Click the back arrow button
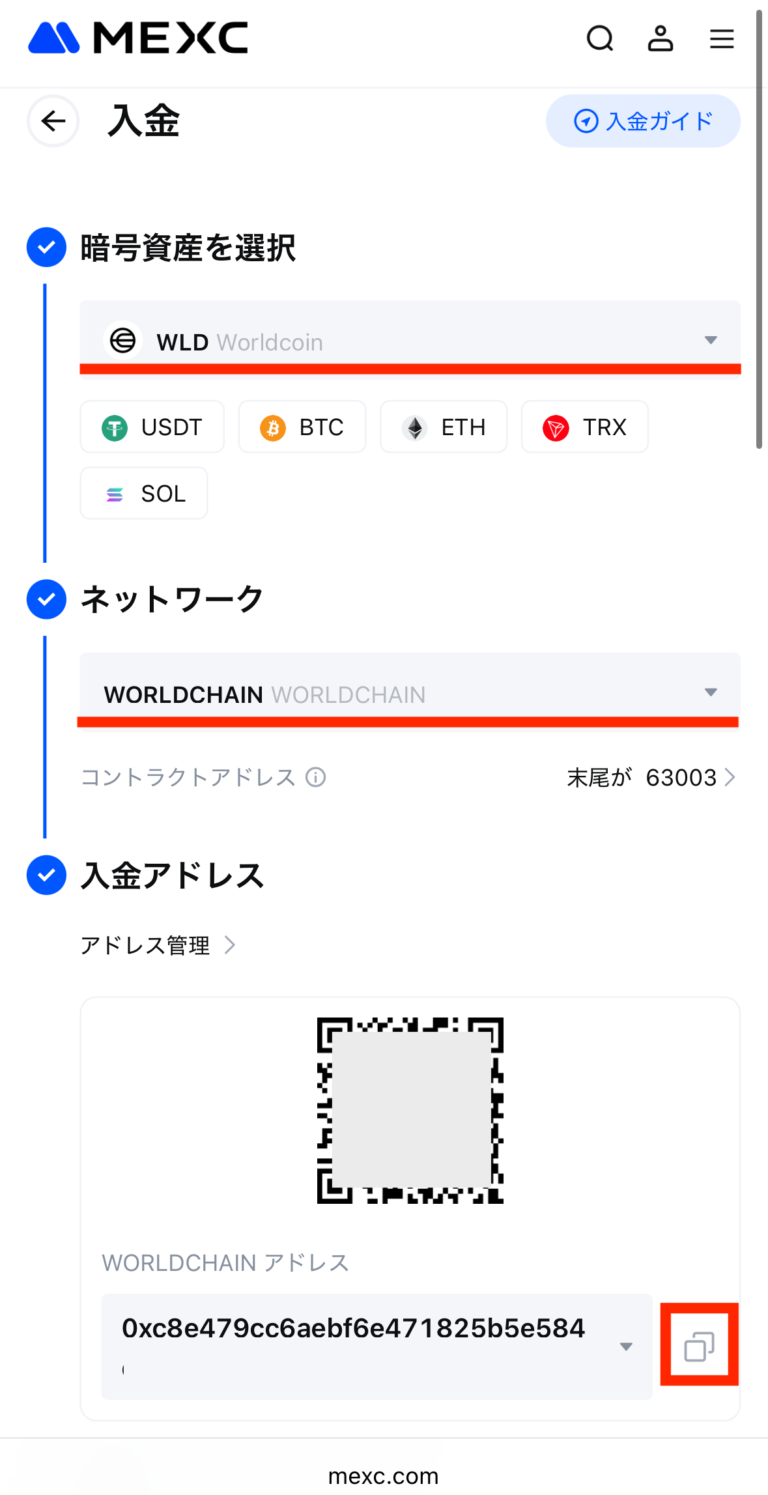The height and width of the screenshot is (1495, 768). pos(53,121)
